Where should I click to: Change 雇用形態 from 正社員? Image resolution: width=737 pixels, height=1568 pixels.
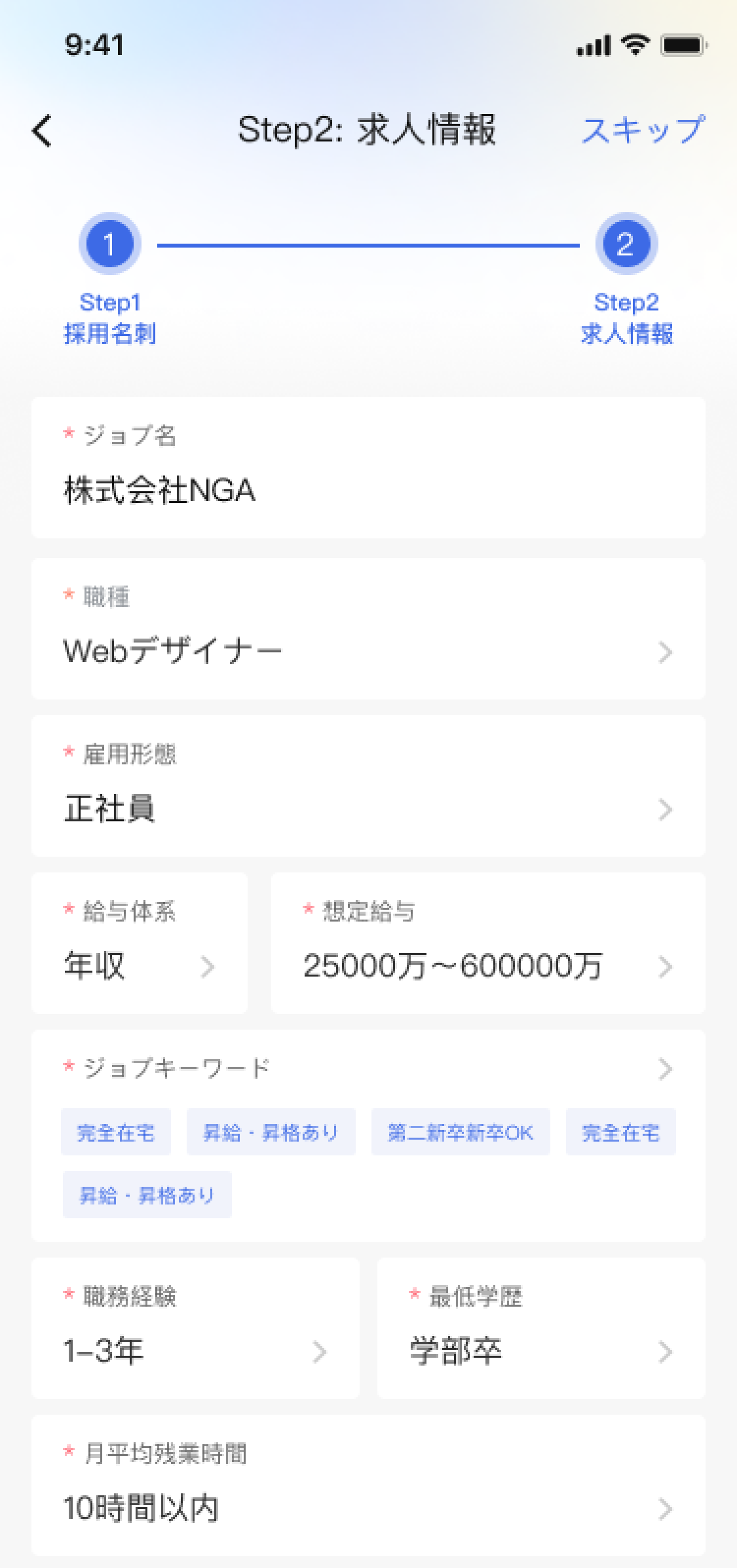point(368,786)
